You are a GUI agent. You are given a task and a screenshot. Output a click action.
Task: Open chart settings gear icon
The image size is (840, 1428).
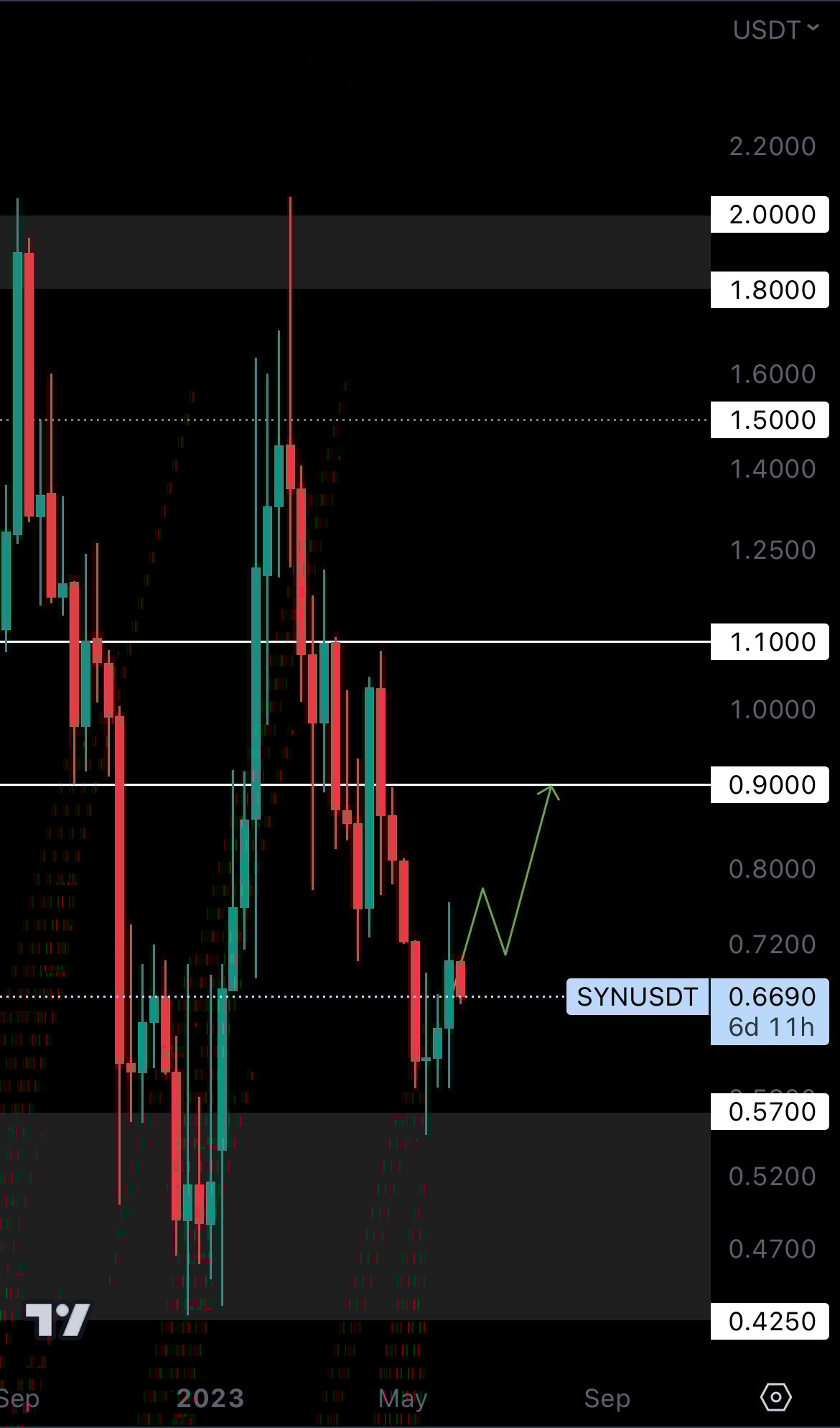pyautogui.click(x=775, y=1397)
